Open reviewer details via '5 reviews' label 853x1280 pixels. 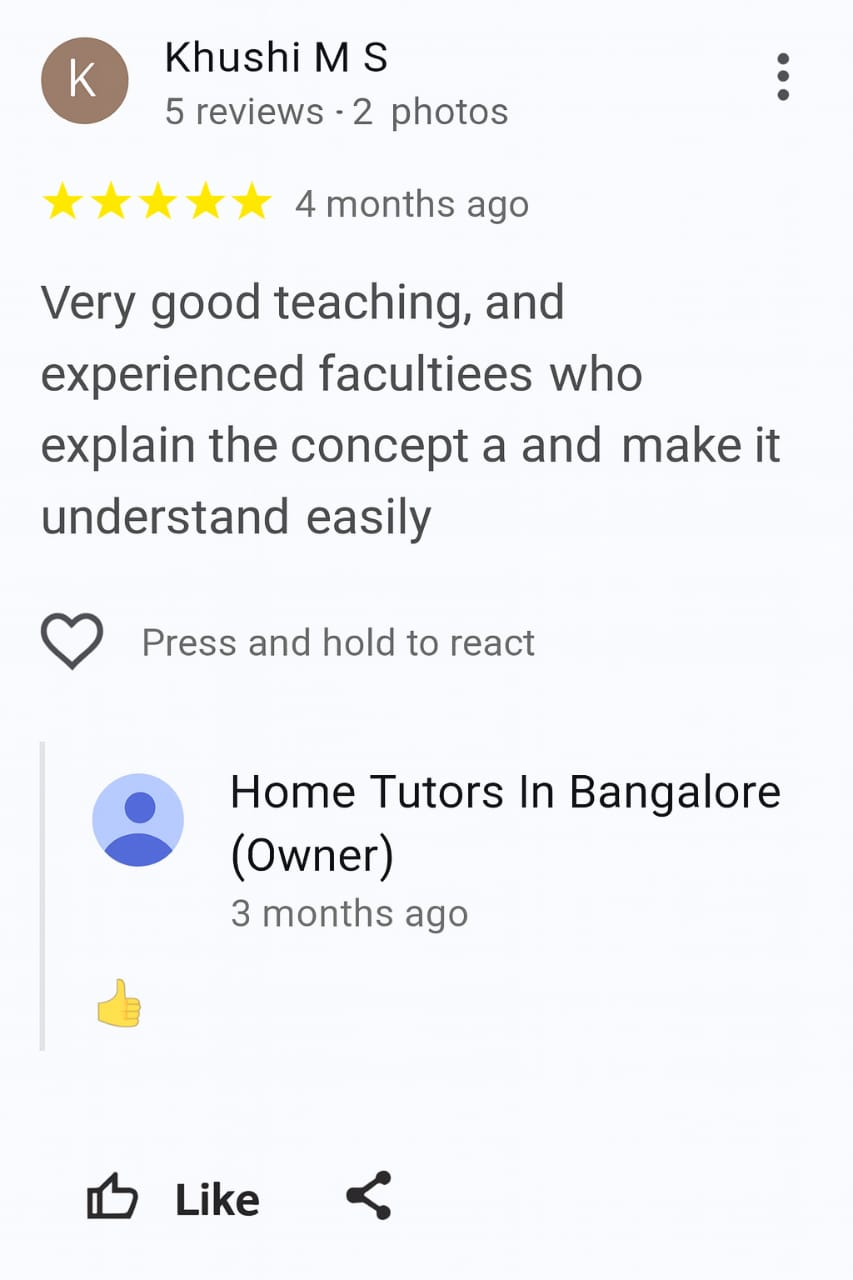240,112
